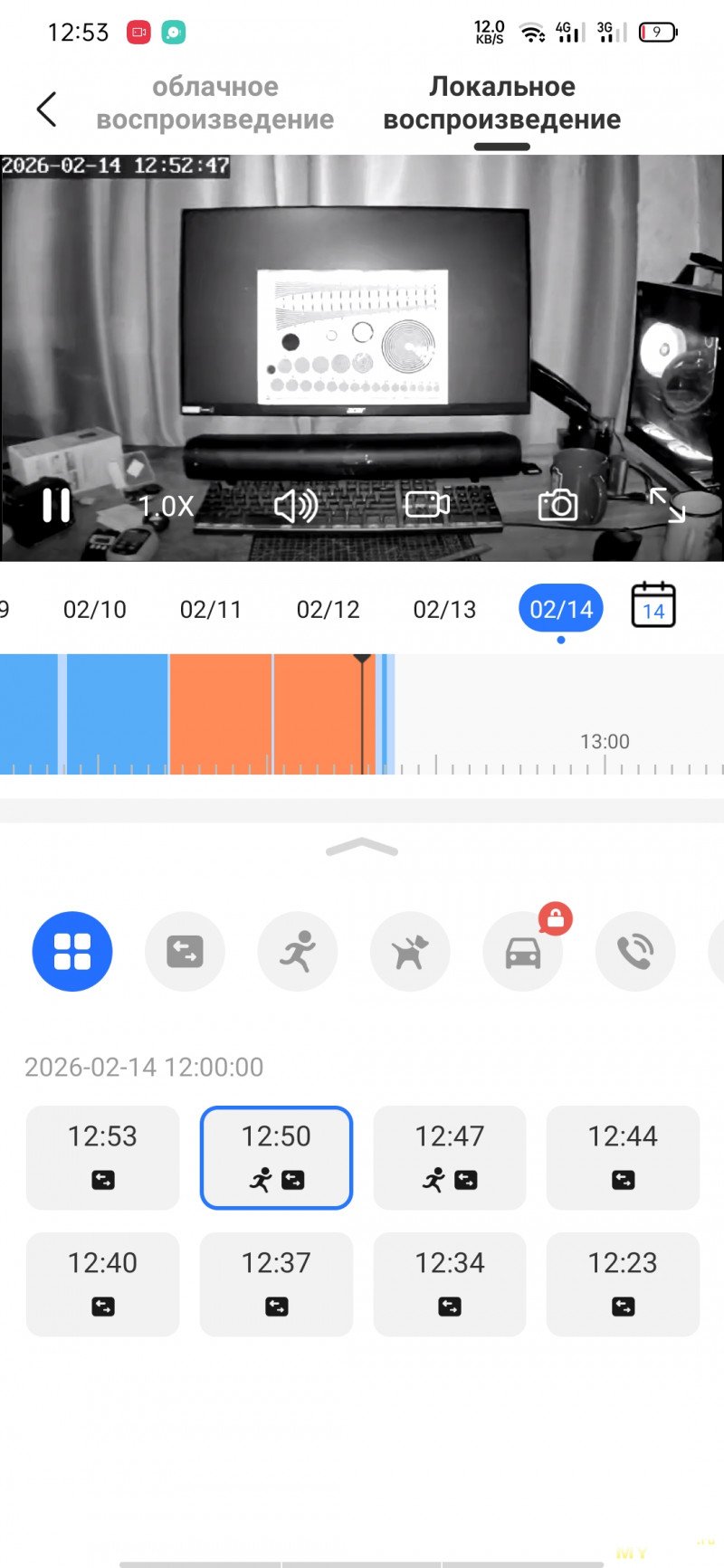Tap the locked vehicle detection filter

pyautogui.click(x=523, y=951)
